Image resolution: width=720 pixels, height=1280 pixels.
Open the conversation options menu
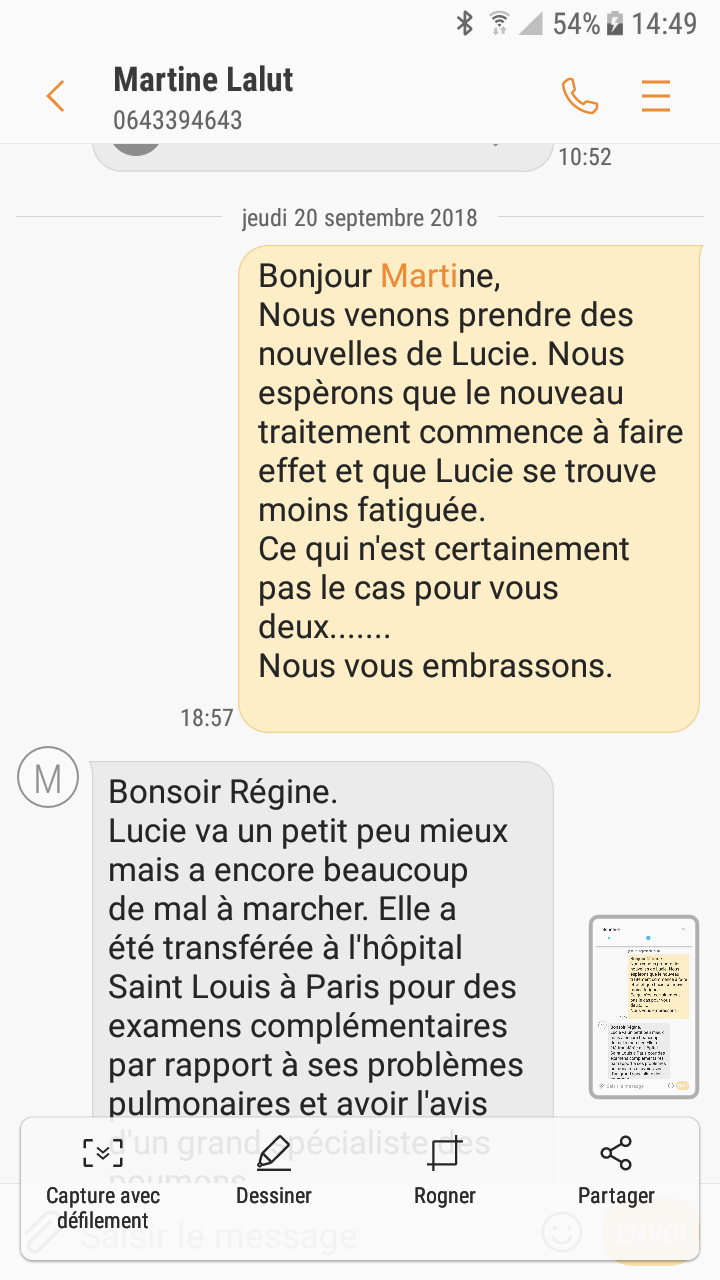click(x=656, y=96)
